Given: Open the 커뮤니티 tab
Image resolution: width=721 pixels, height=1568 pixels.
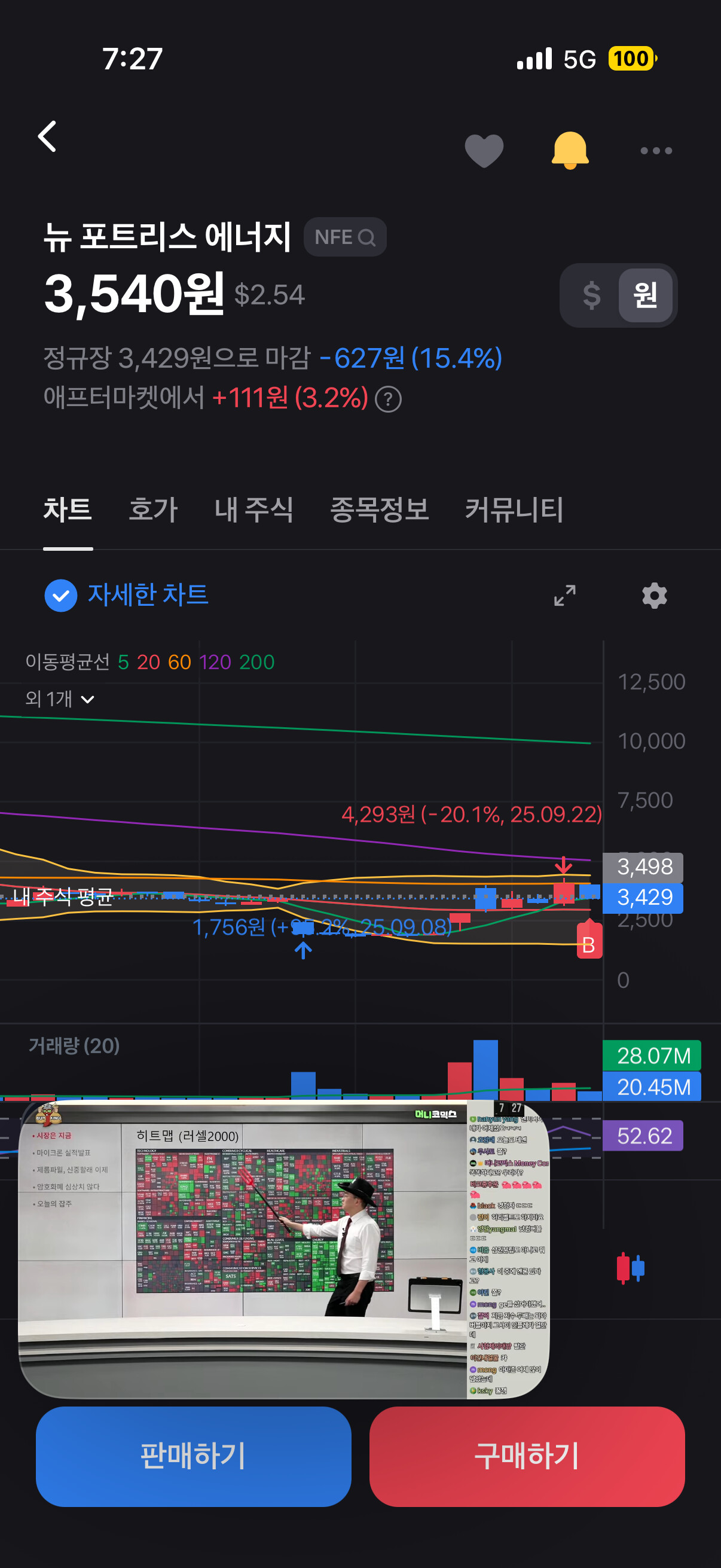Looking at the screenshot, I should coord(514,510).
